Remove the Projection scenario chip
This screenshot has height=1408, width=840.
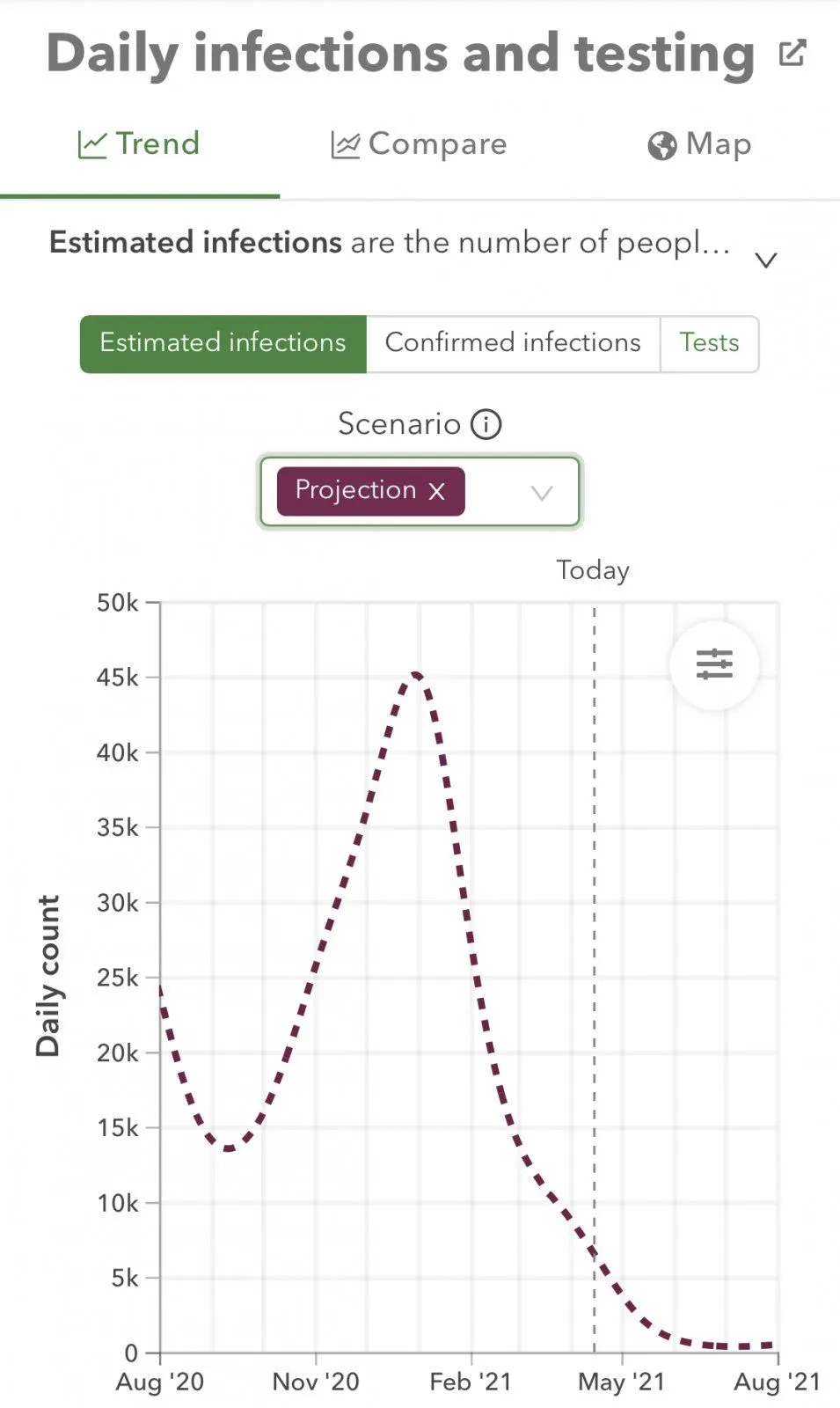436,492
